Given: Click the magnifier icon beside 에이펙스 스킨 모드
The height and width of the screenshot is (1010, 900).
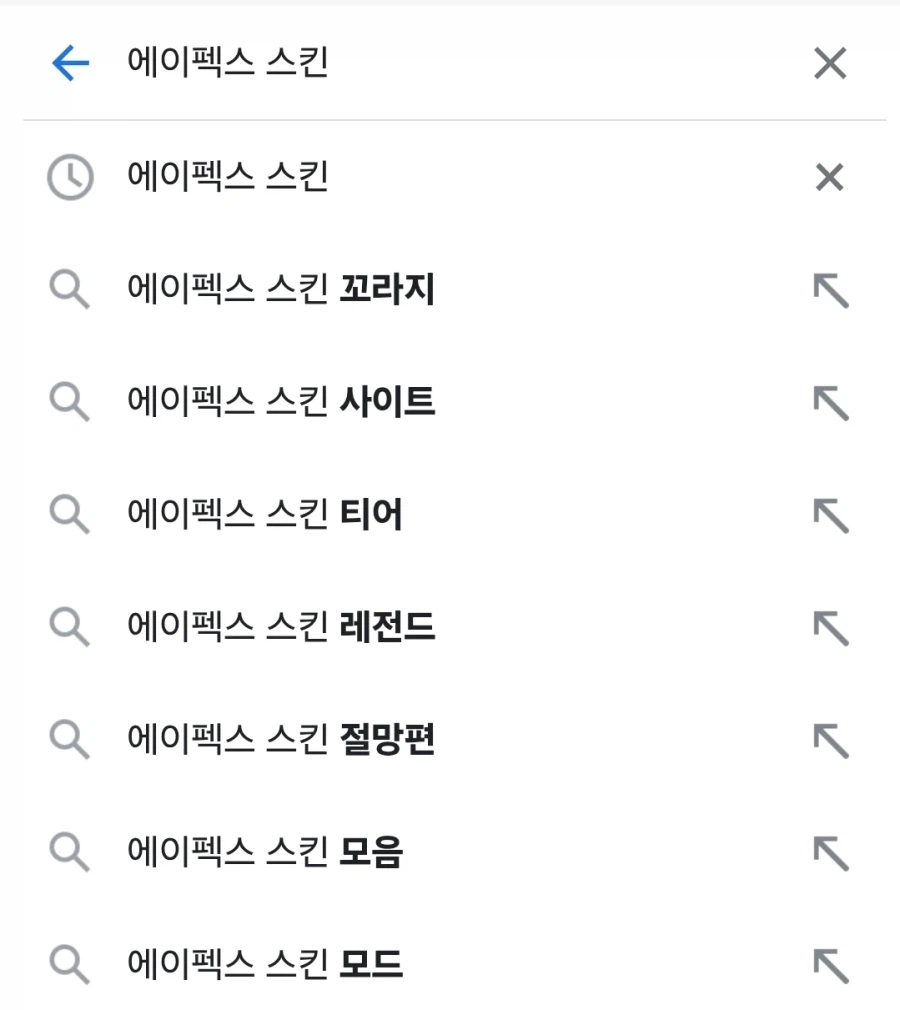Looking at the screenshot, I should 68,964.
